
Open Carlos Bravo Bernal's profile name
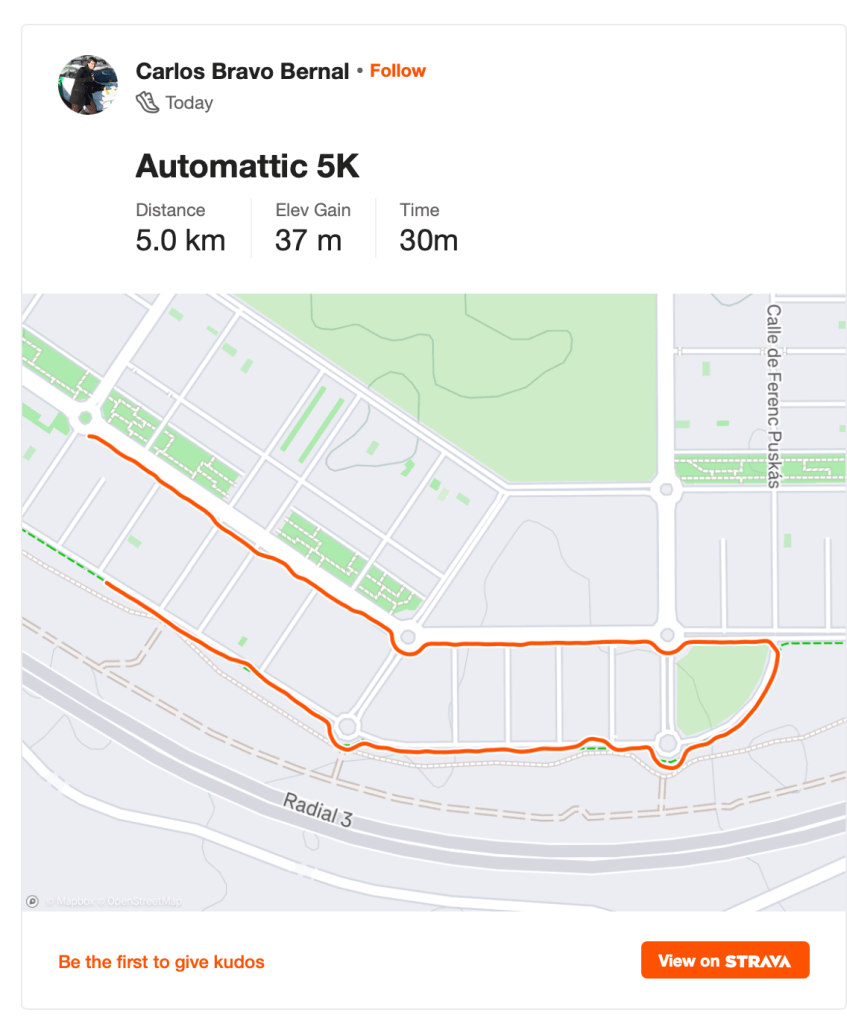[x=242, y=71]
